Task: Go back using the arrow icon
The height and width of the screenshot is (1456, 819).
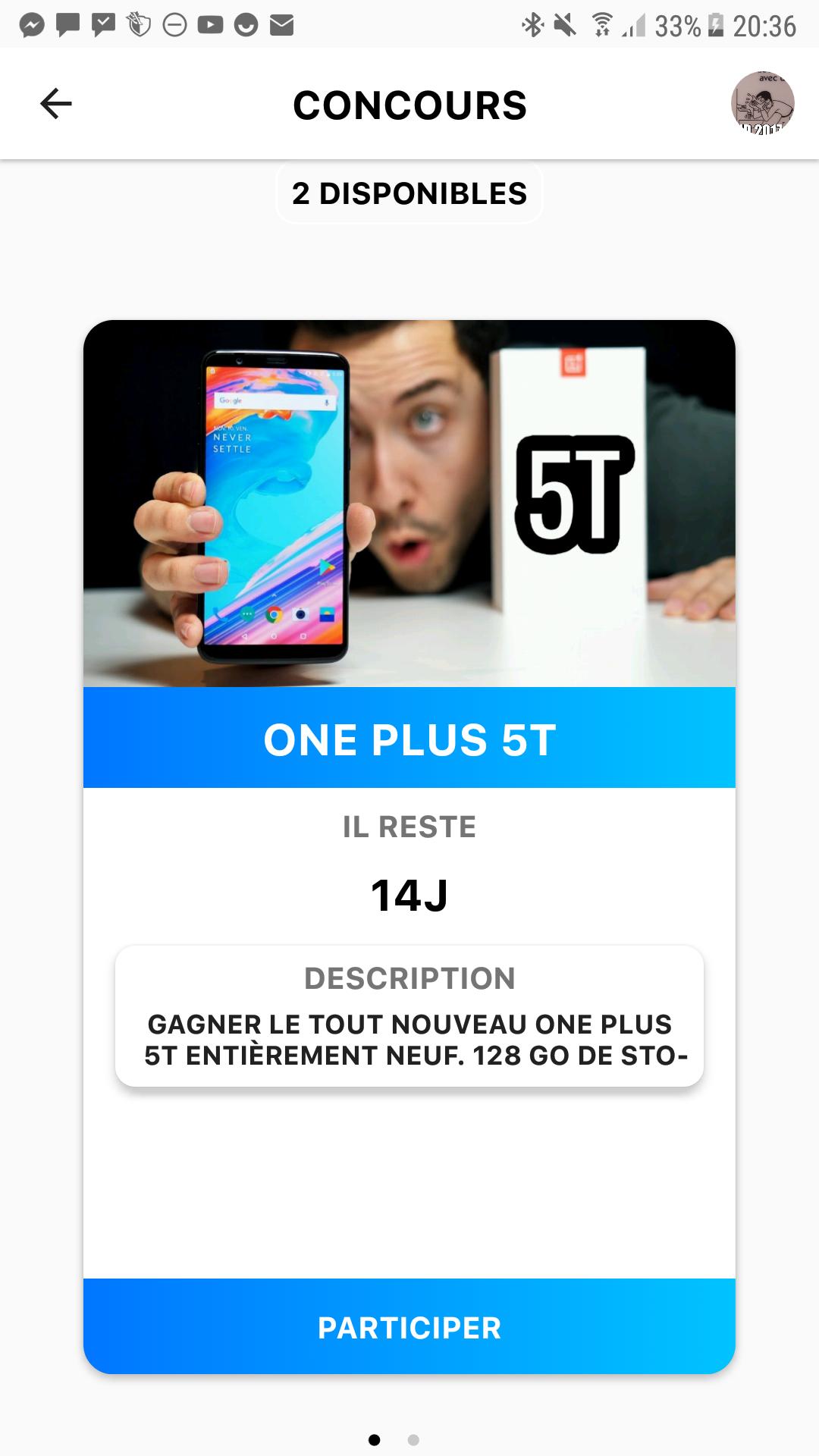Action: pos(56,104)
